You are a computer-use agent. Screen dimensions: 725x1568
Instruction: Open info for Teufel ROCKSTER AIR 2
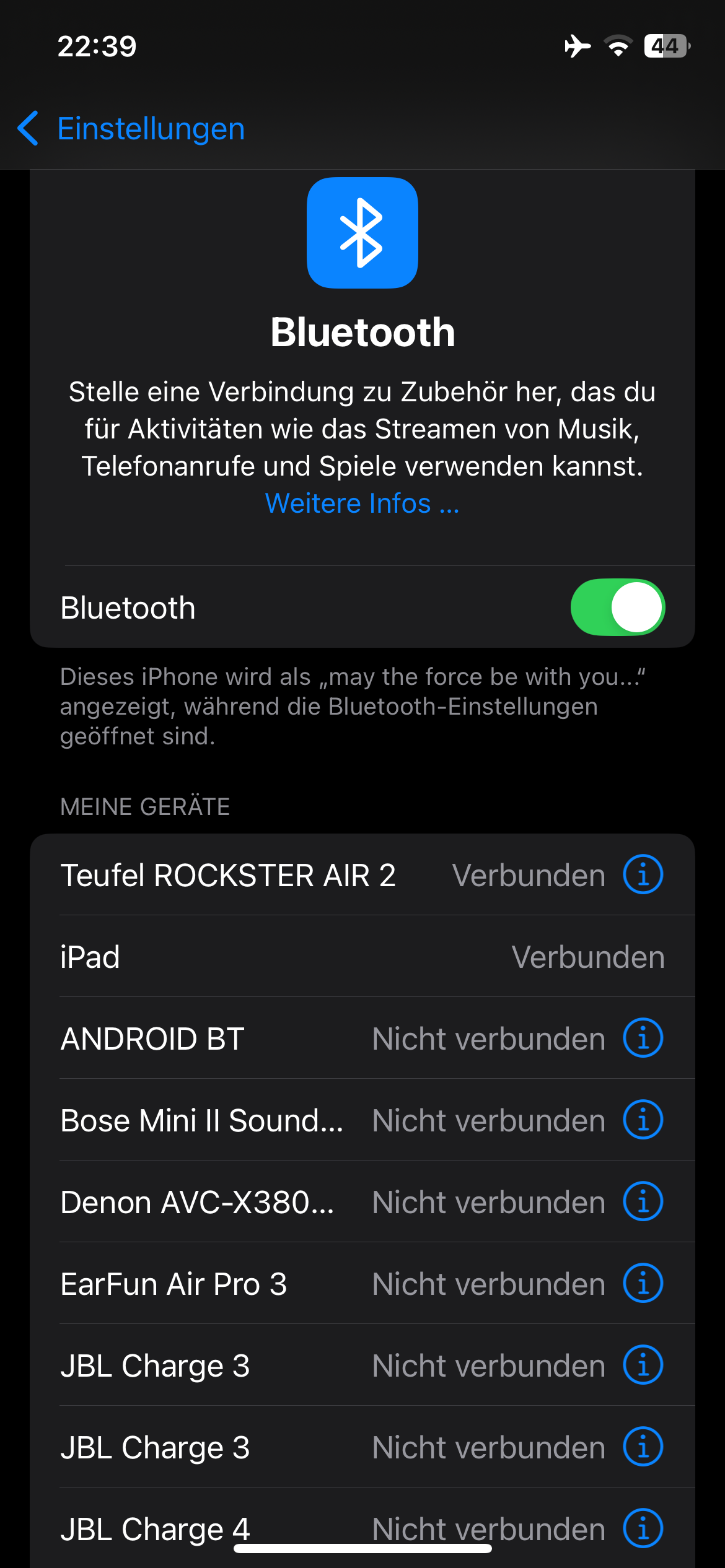point(643,874)
